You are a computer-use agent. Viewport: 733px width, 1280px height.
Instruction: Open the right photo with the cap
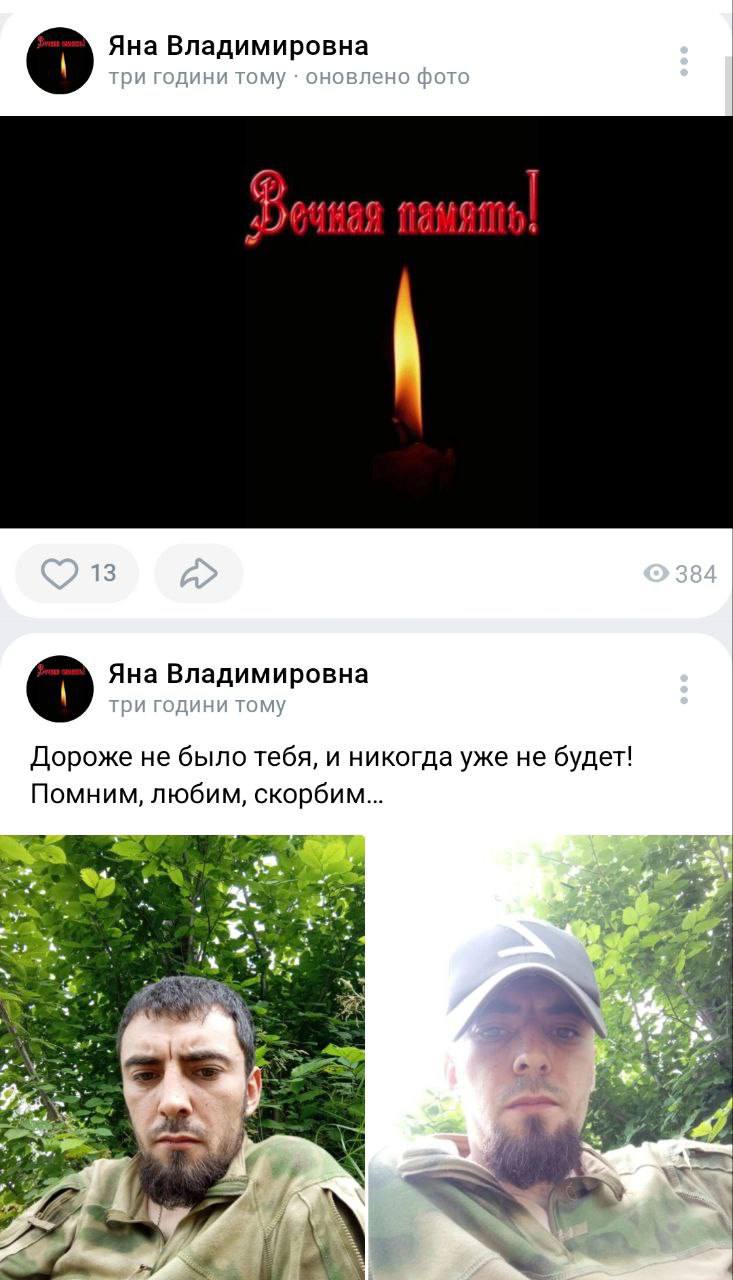[551, 1057]
